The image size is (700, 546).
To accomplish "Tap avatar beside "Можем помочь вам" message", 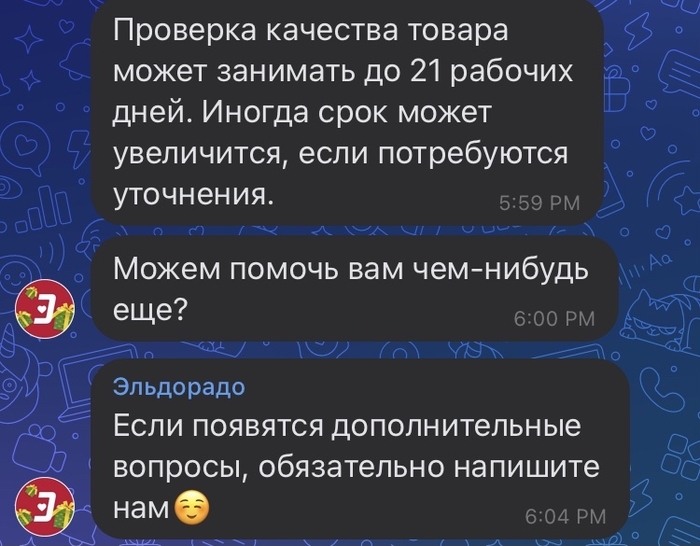I will (x=48, y=310).
